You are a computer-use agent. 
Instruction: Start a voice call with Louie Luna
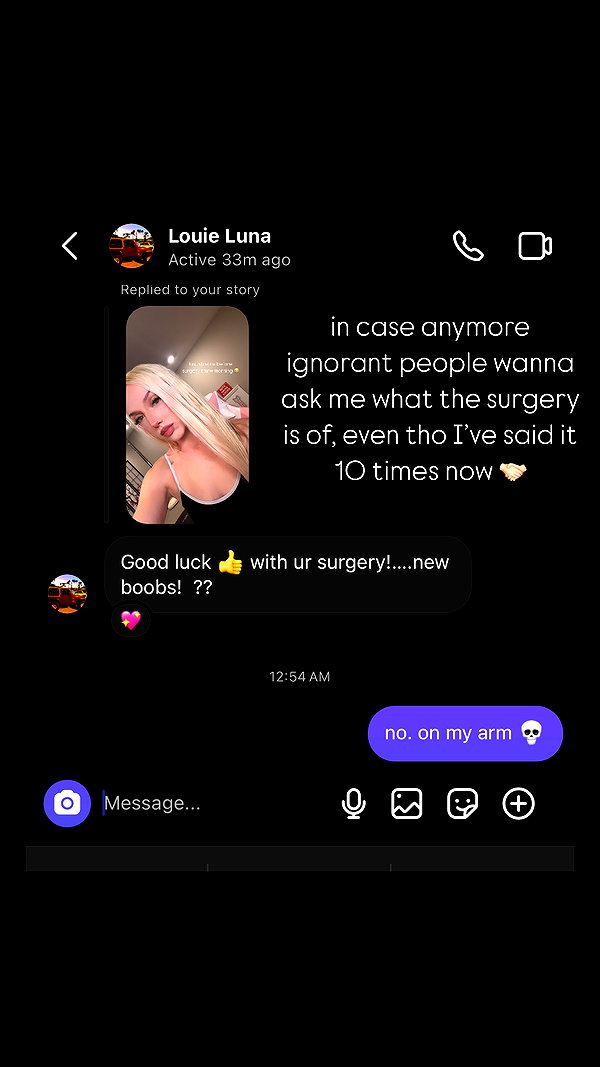click(468, 246)
